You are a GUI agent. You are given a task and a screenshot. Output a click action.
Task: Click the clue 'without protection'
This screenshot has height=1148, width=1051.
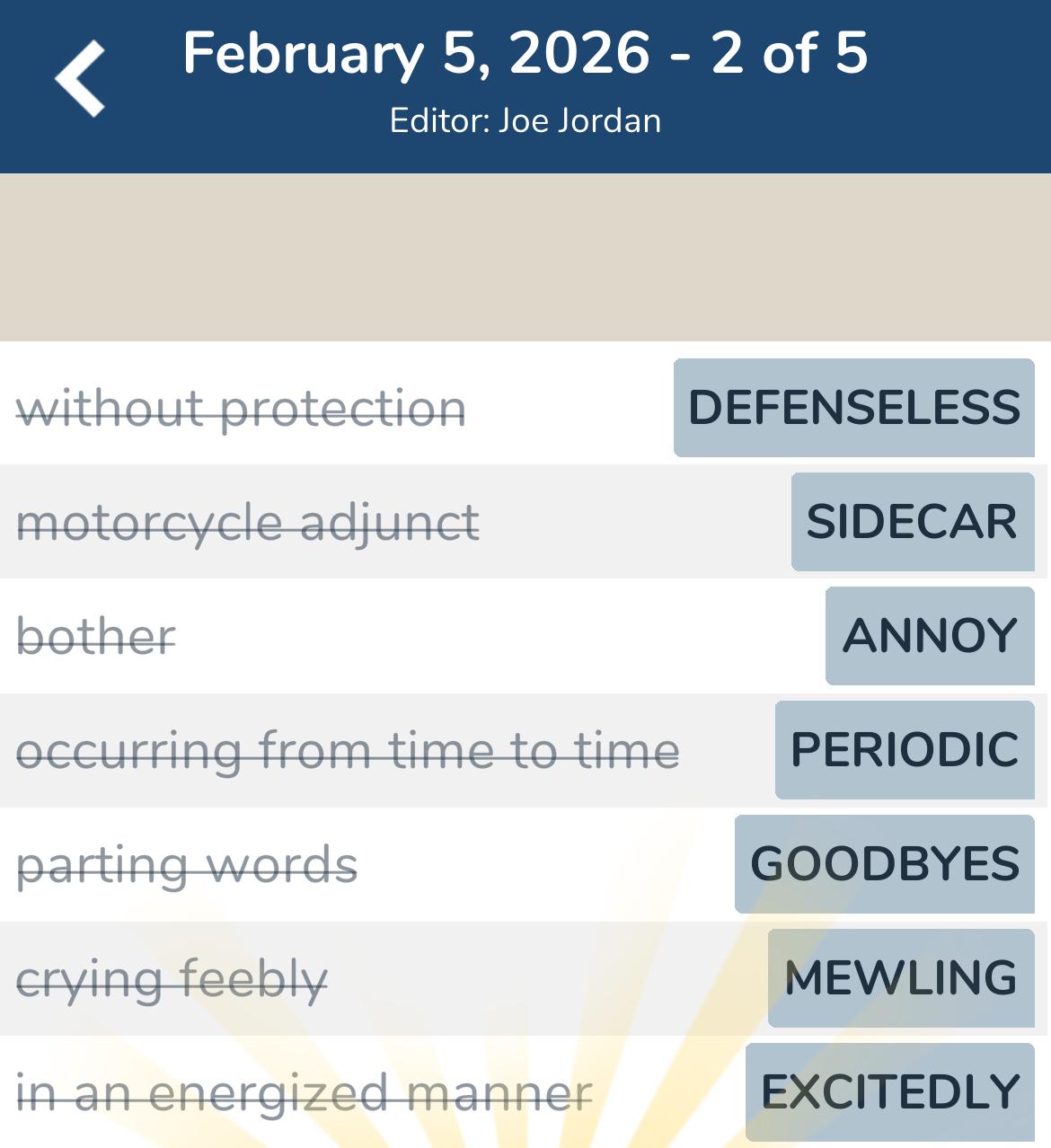pos(243,409)
